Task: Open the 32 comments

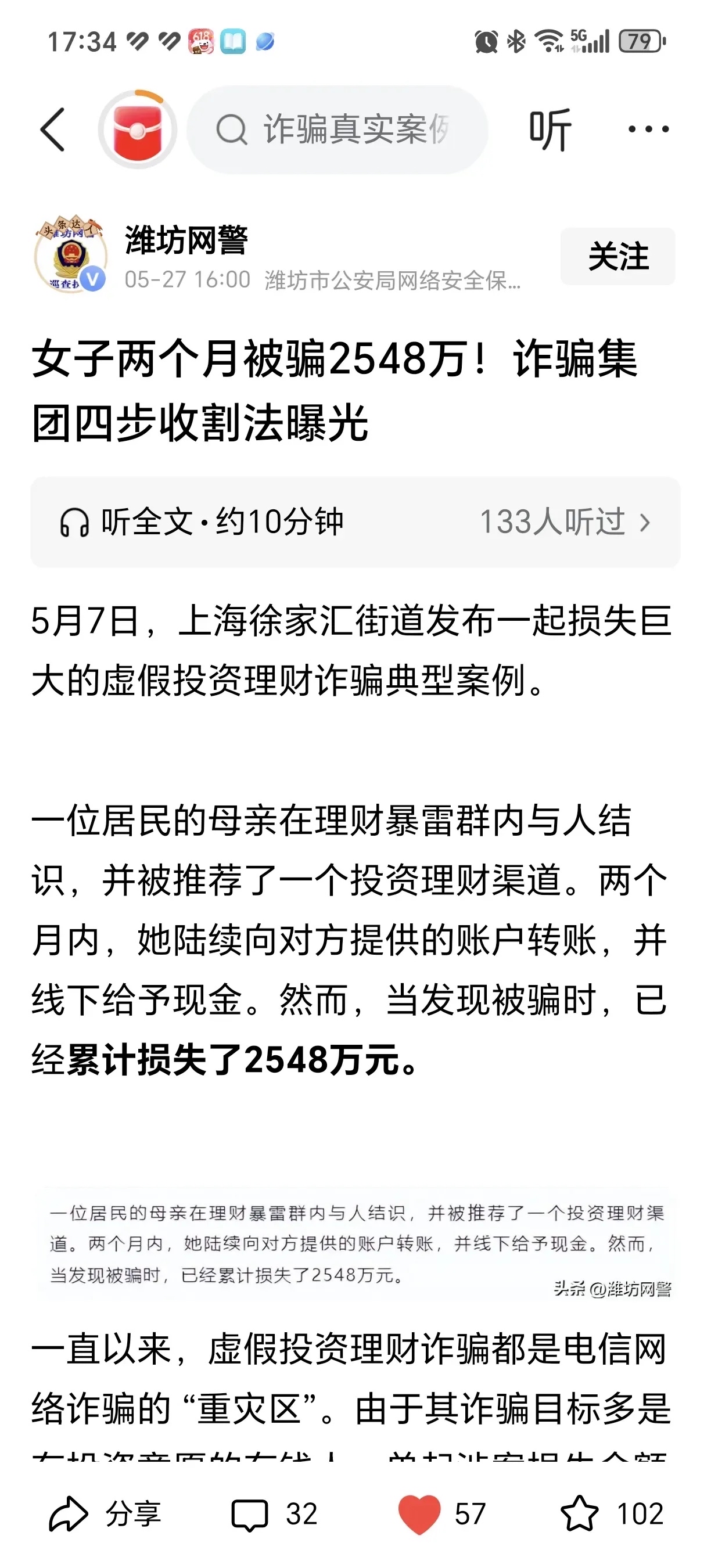Action: 275,1514
